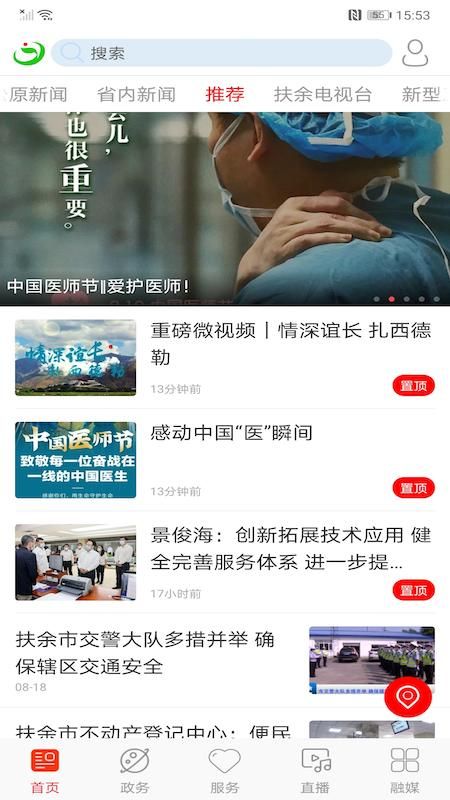This screenshot has height=800, width=450.
Task: Open the user profile icon
Action: tap(415, 53)
